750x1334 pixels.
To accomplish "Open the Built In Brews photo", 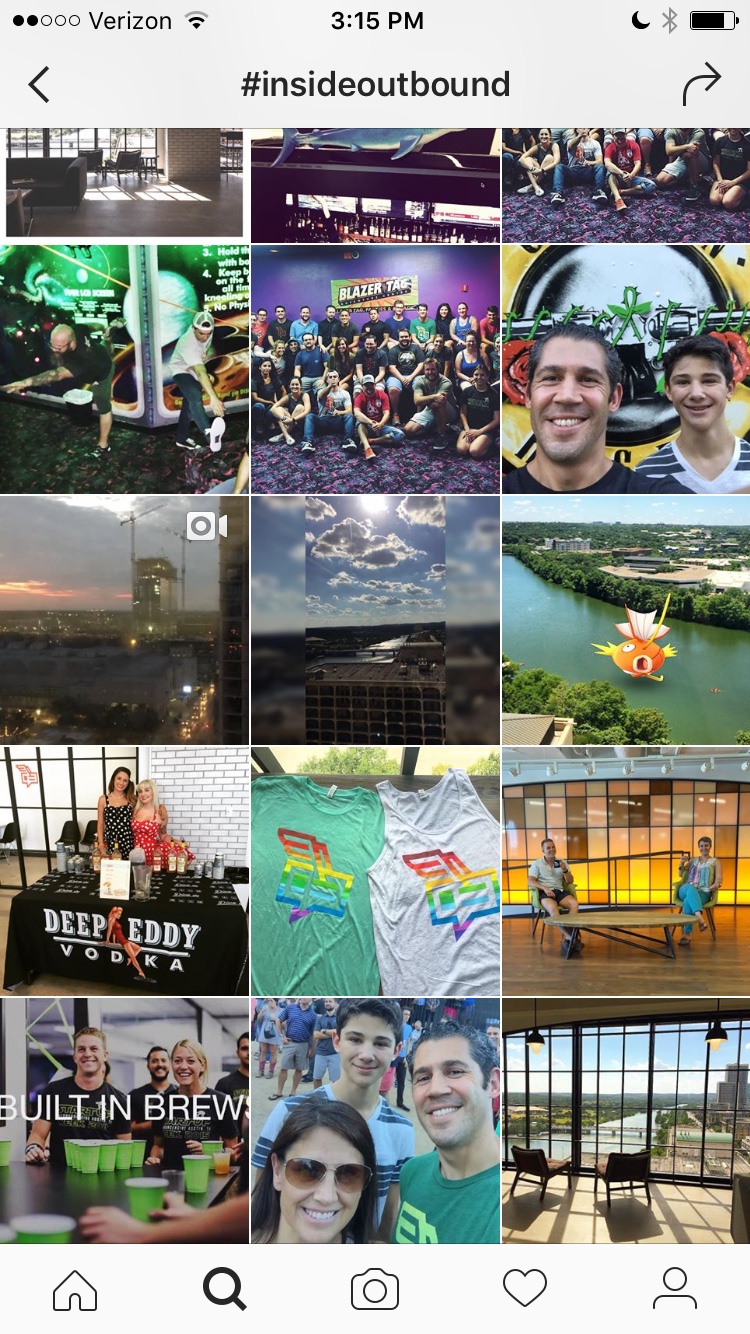I will [x=124, y=1120].
